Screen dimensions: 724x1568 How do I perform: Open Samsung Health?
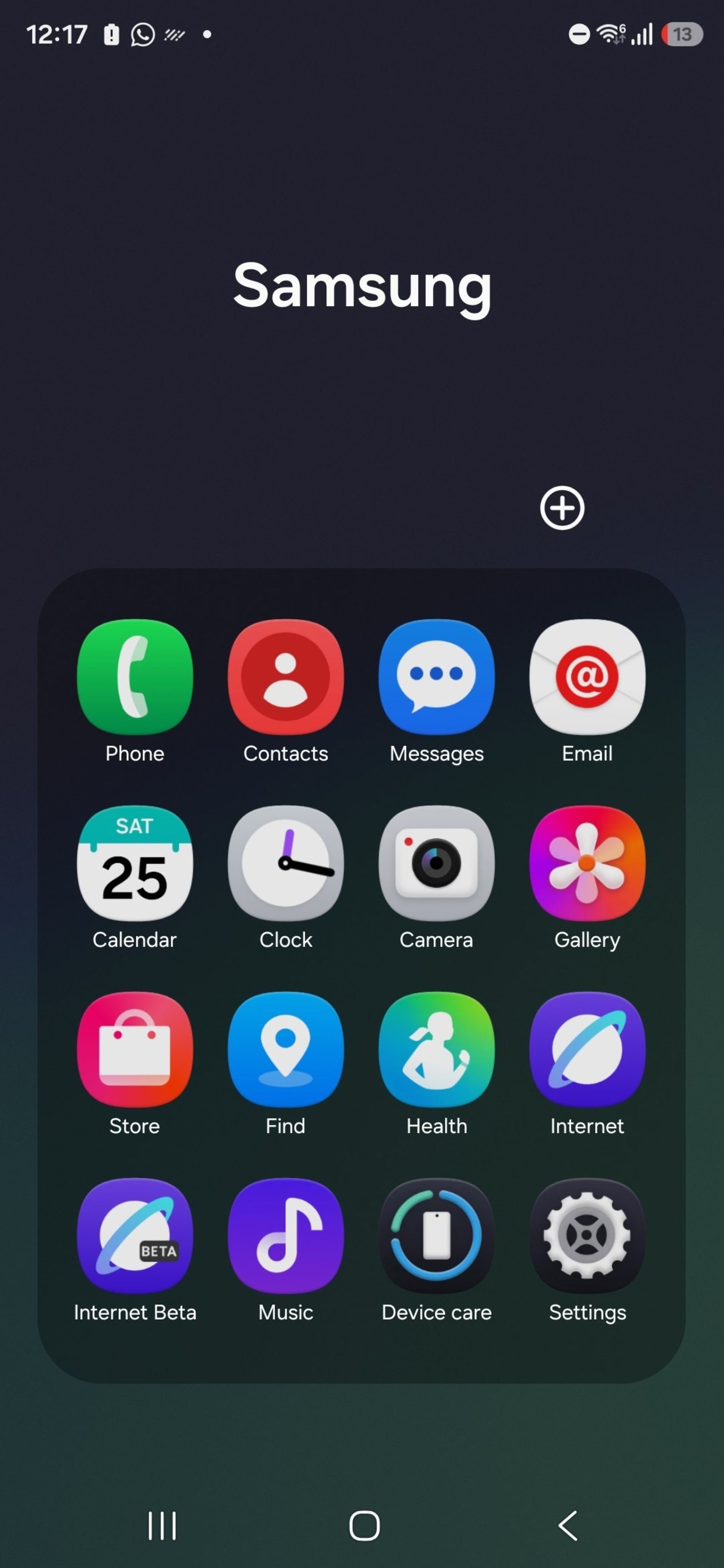(436, 1049)
